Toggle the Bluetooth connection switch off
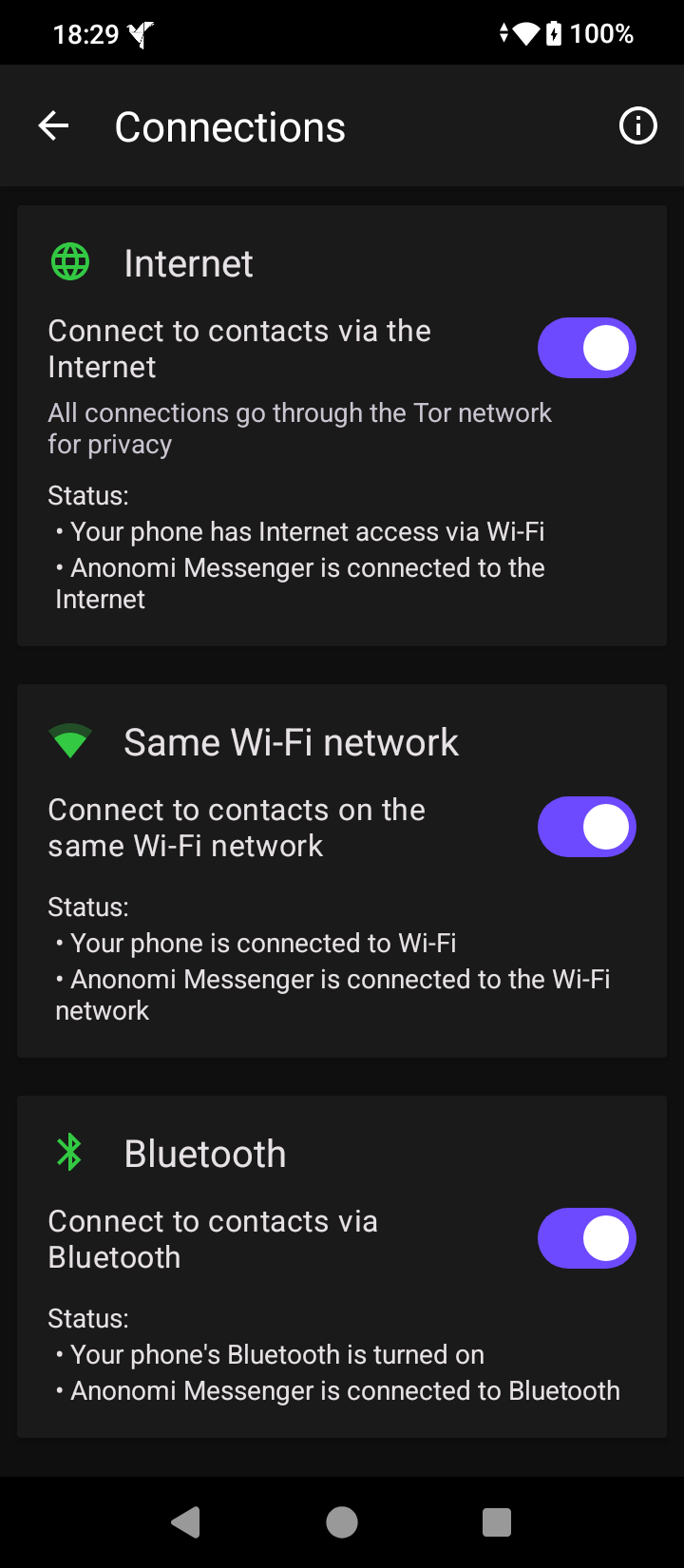The width and height of the screenshot is (684, 1568). coord(586,1238)
